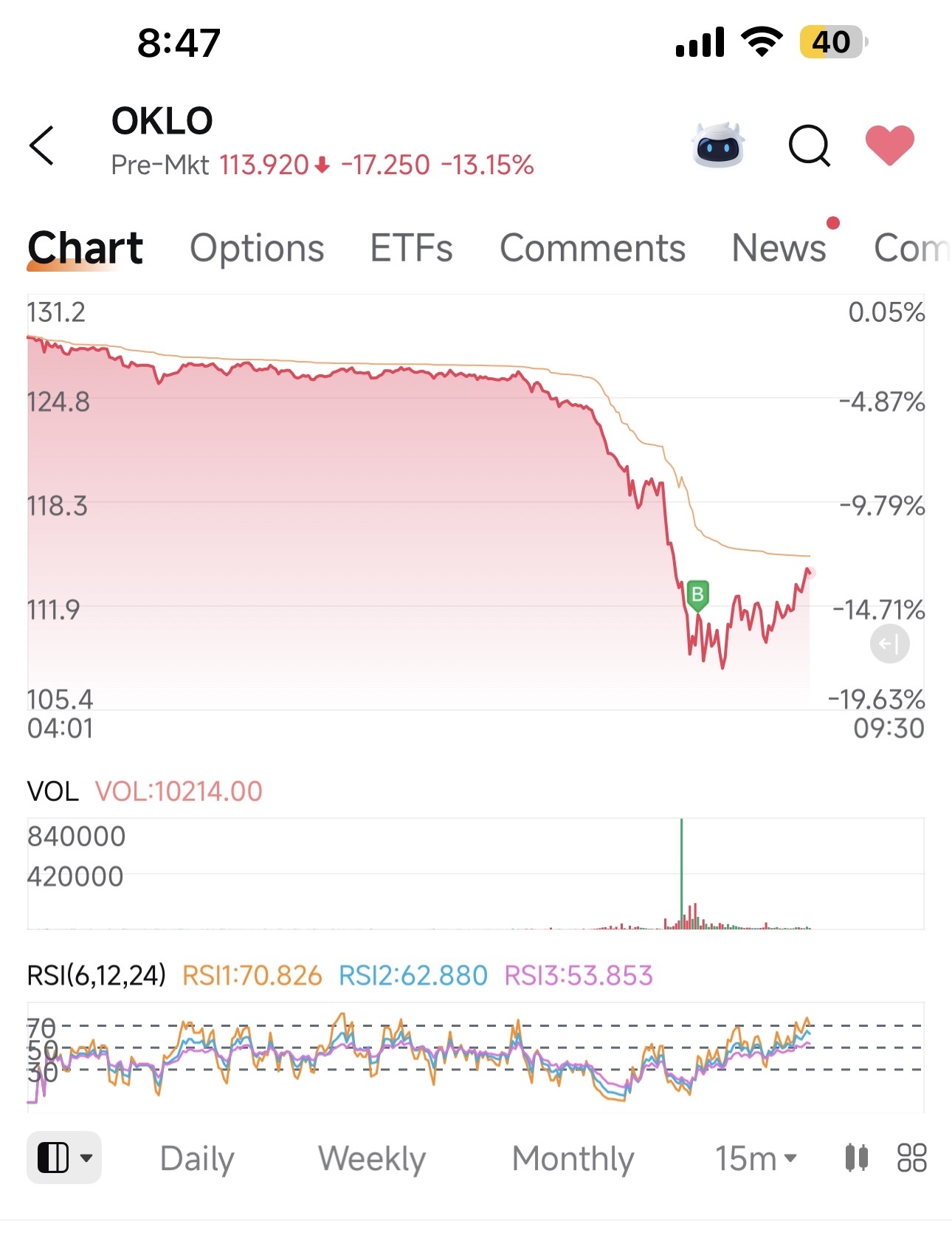Select the Weekly timeframe
Screen dimensions: 952x1238
pos(370,1158)
